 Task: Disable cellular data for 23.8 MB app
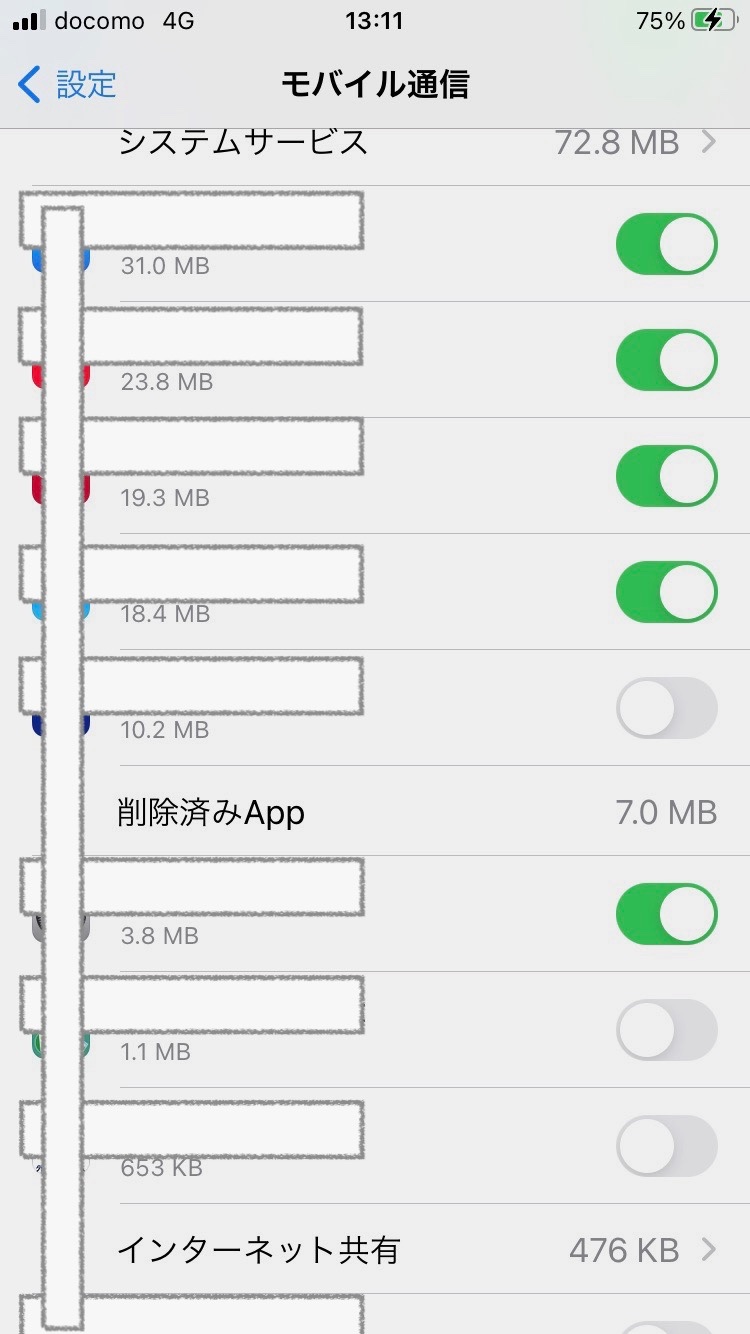(666, 360)
